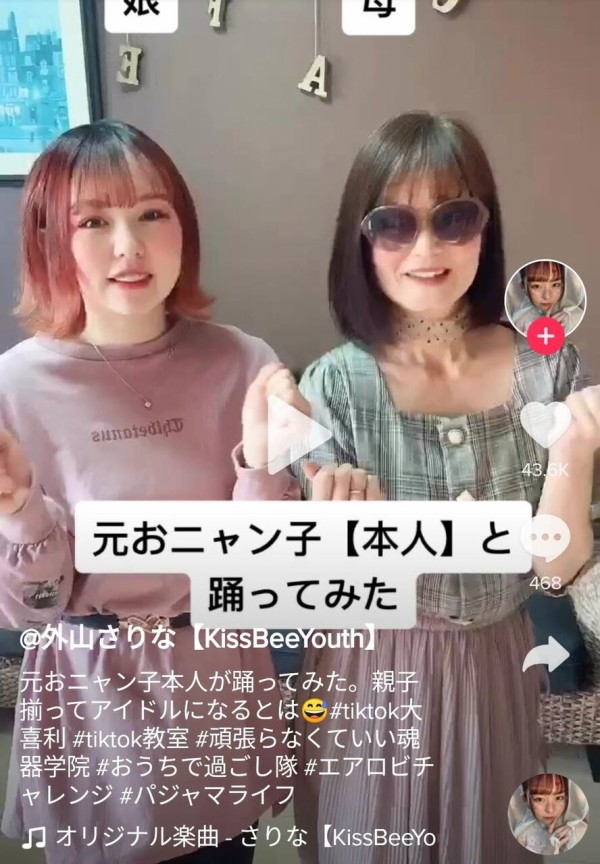Screen dimensions: 600x864
Task: Follow the creator with the red plus
Action: tap(545, 336)
